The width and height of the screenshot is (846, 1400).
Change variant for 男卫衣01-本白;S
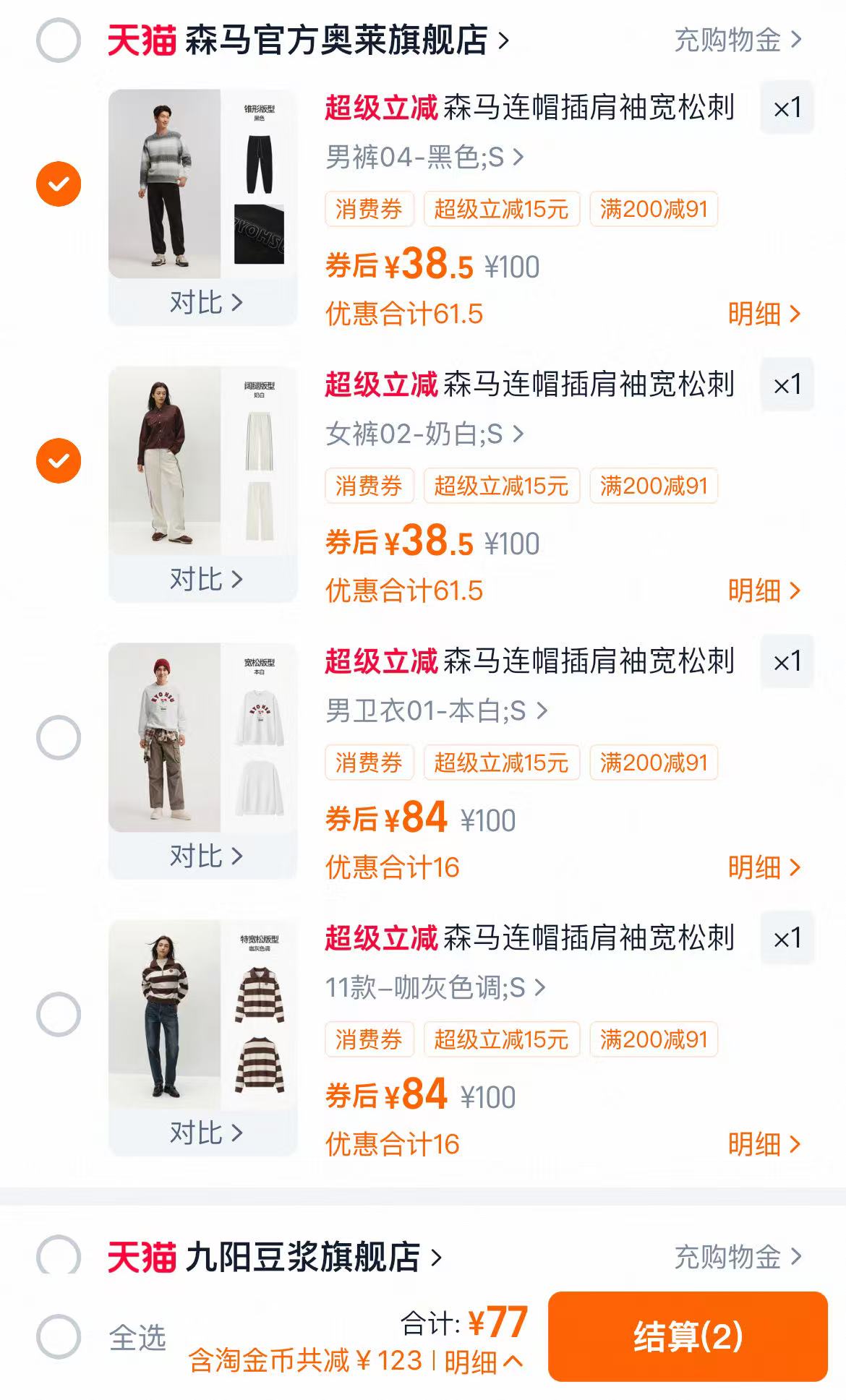[436, 710]
